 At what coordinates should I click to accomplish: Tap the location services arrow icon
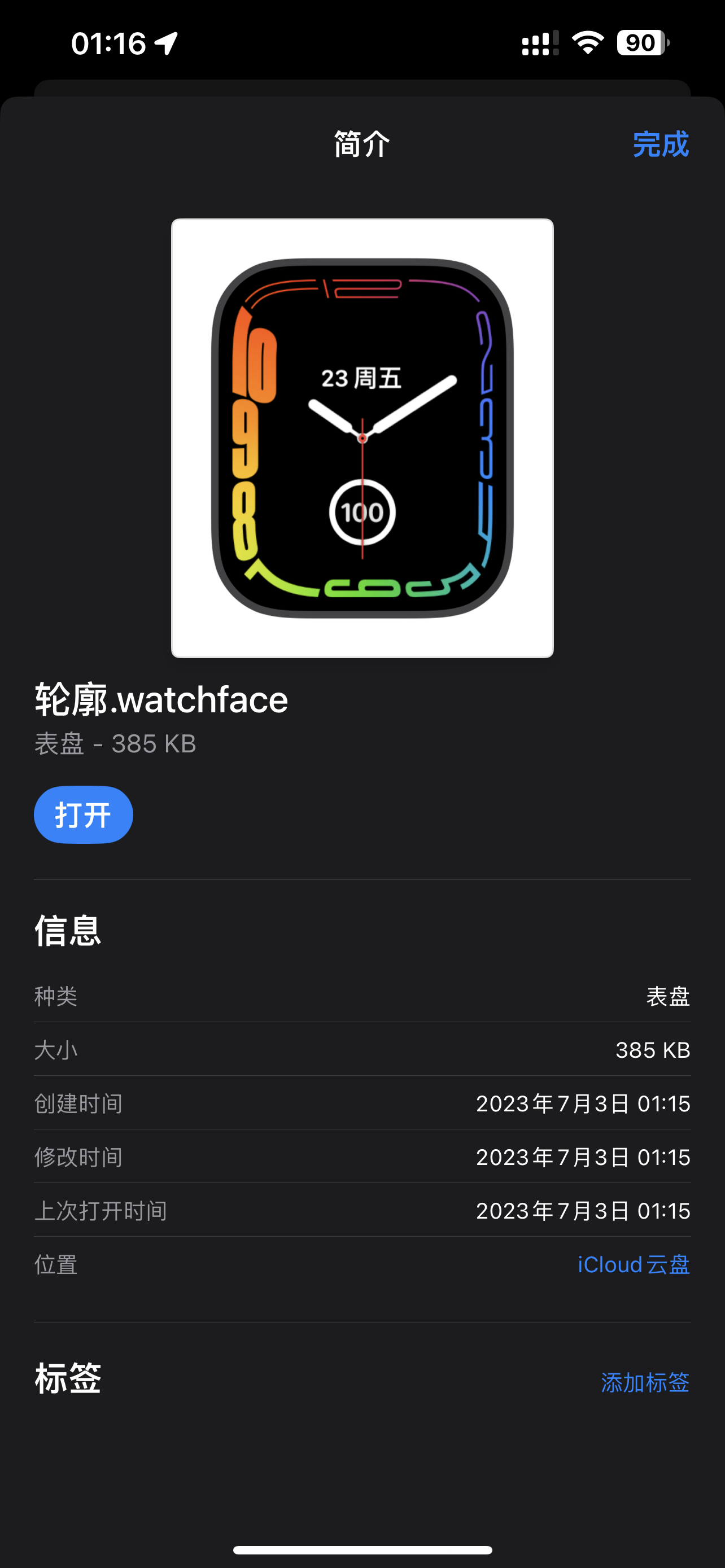(x=163, y=41)
